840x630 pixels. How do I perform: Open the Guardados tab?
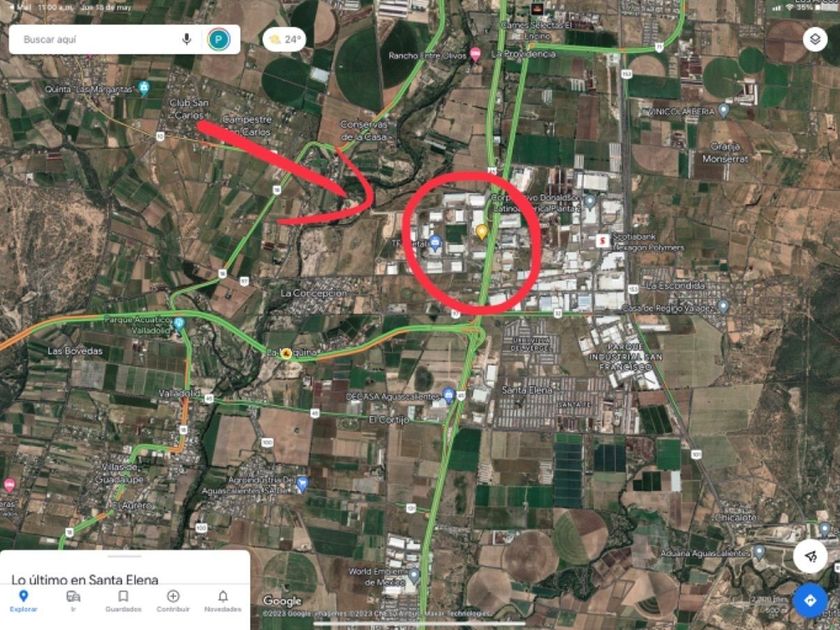(123, 600)
